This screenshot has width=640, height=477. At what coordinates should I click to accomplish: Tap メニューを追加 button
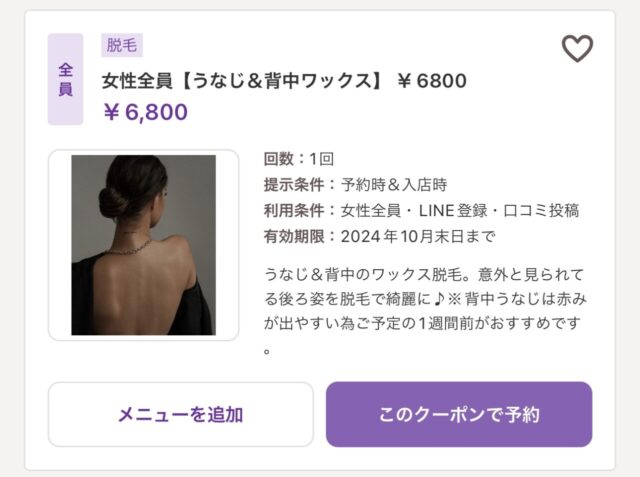coord(181,414)
